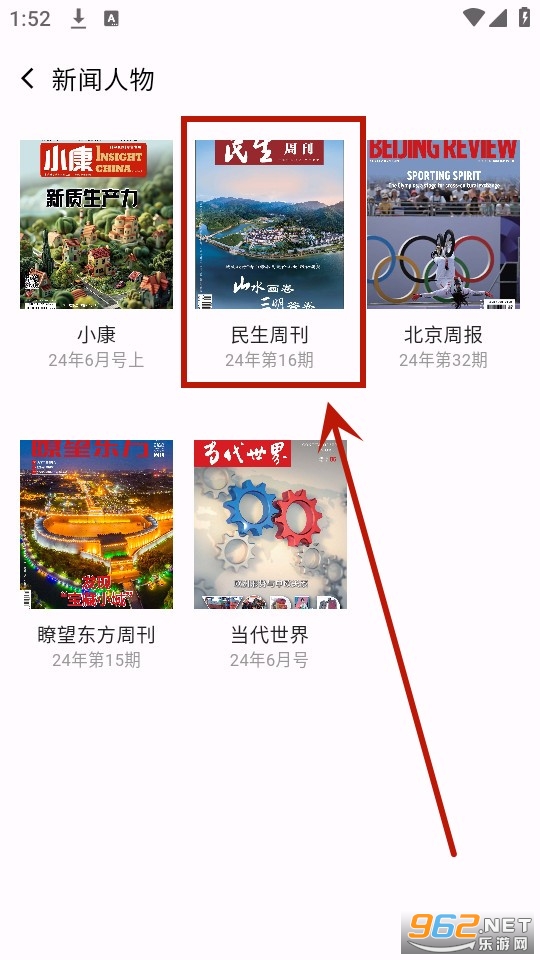Open 瞭望东方周刊 24年第15期
Screen dimensions: 540x960
pos(96,524)
